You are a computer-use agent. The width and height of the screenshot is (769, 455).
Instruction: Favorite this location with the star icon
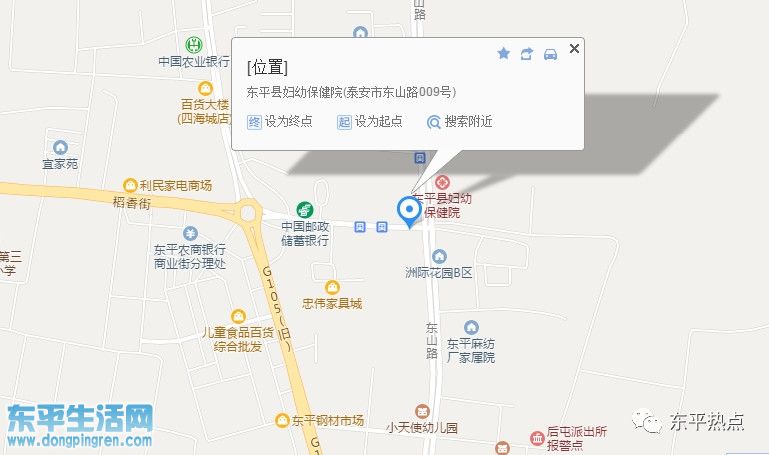pos(503,54)
